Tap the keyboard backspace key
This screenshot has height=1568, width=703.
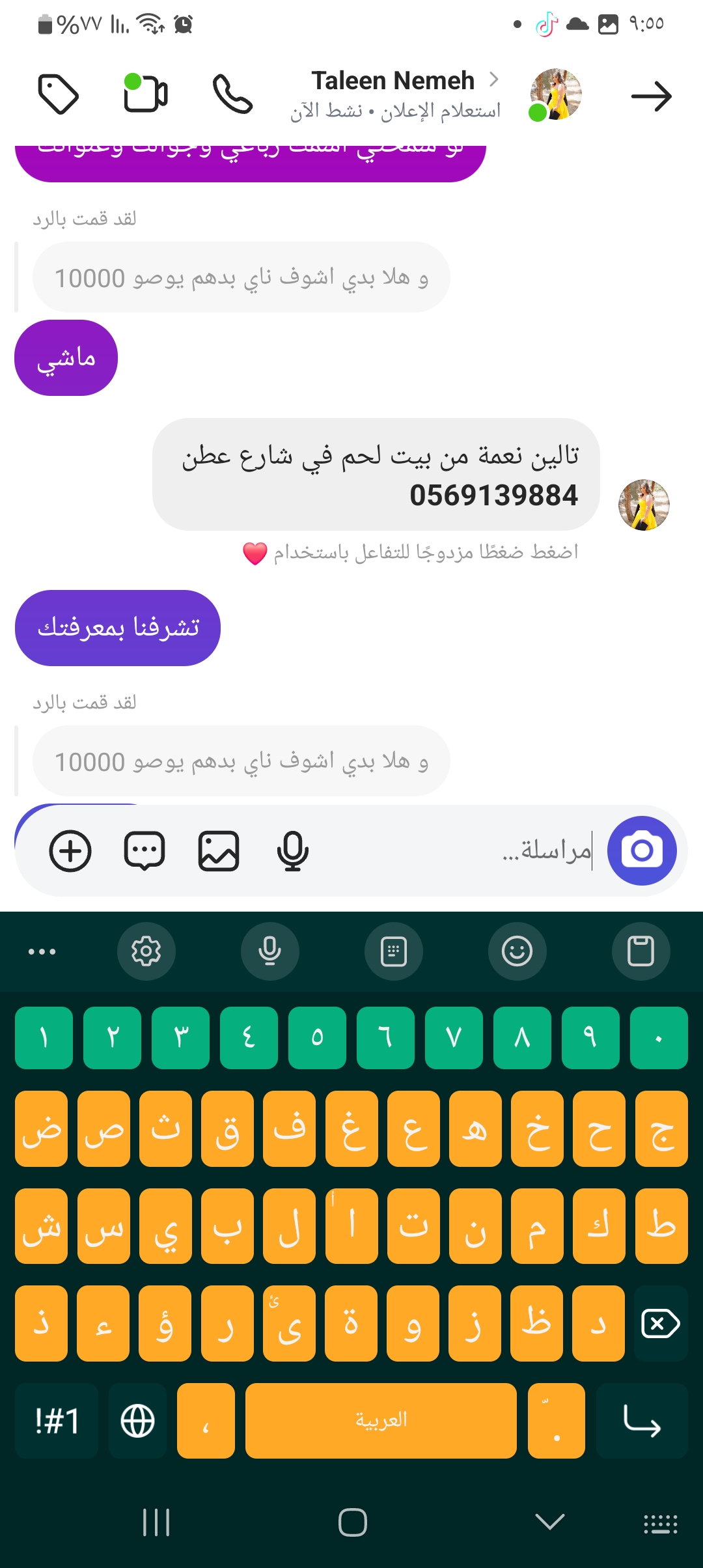(x=660, y=1323)
